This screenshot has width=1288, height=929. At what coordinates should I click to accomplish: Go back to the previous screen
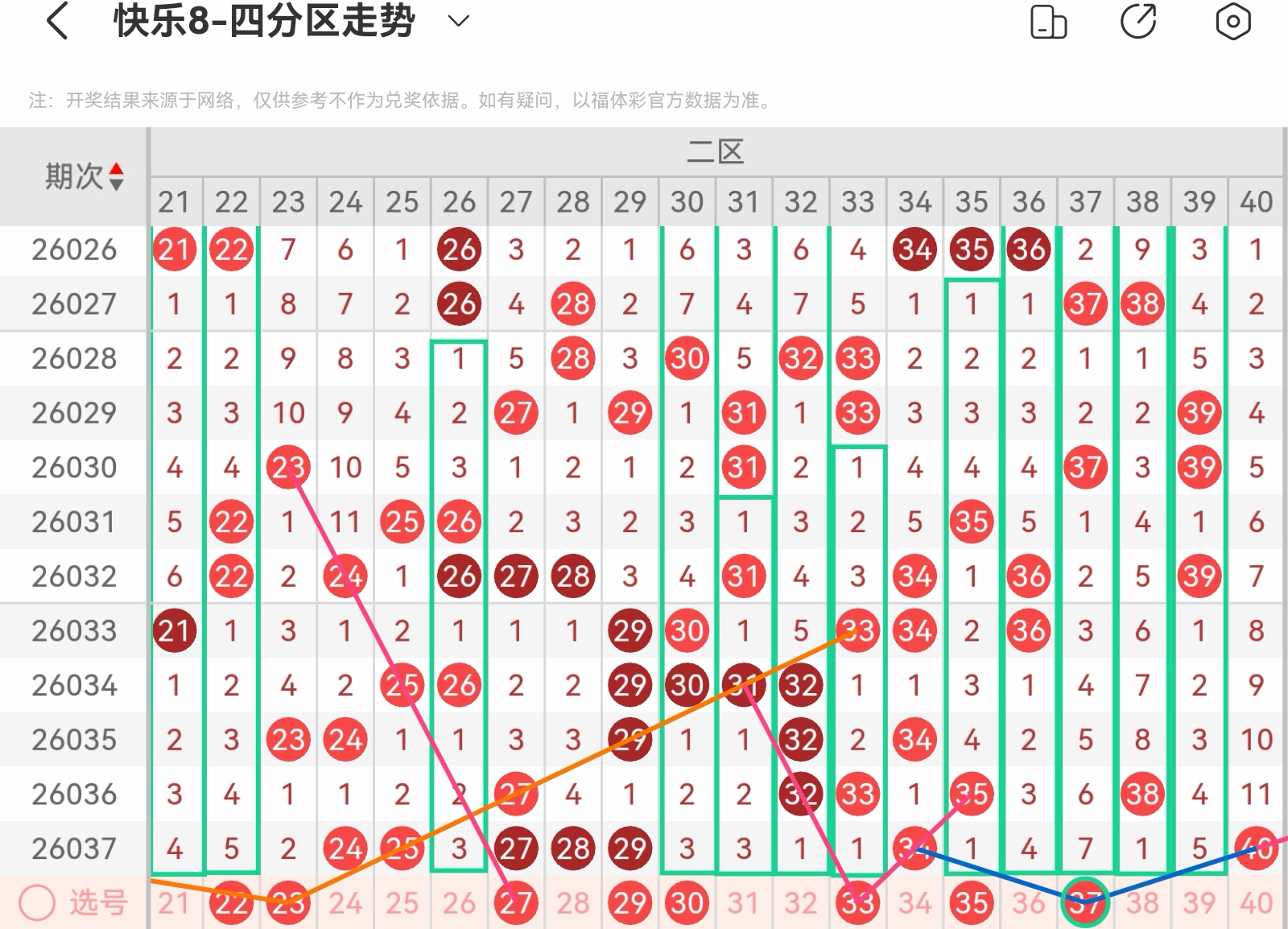pos(57,21)
